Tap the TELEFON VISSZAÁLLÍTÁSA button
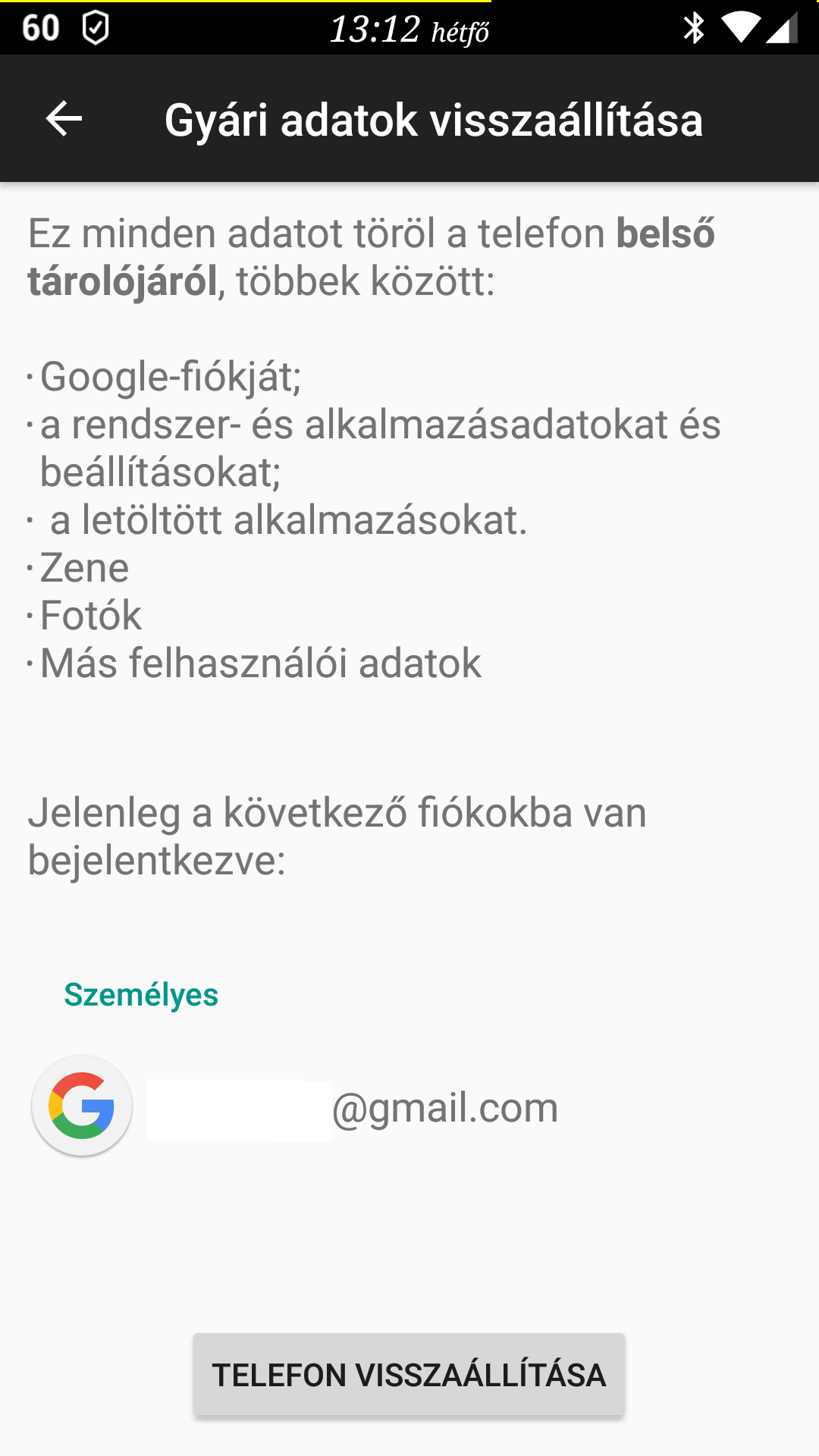Viewport: 819px width, 1456px height. (409, 1374)
